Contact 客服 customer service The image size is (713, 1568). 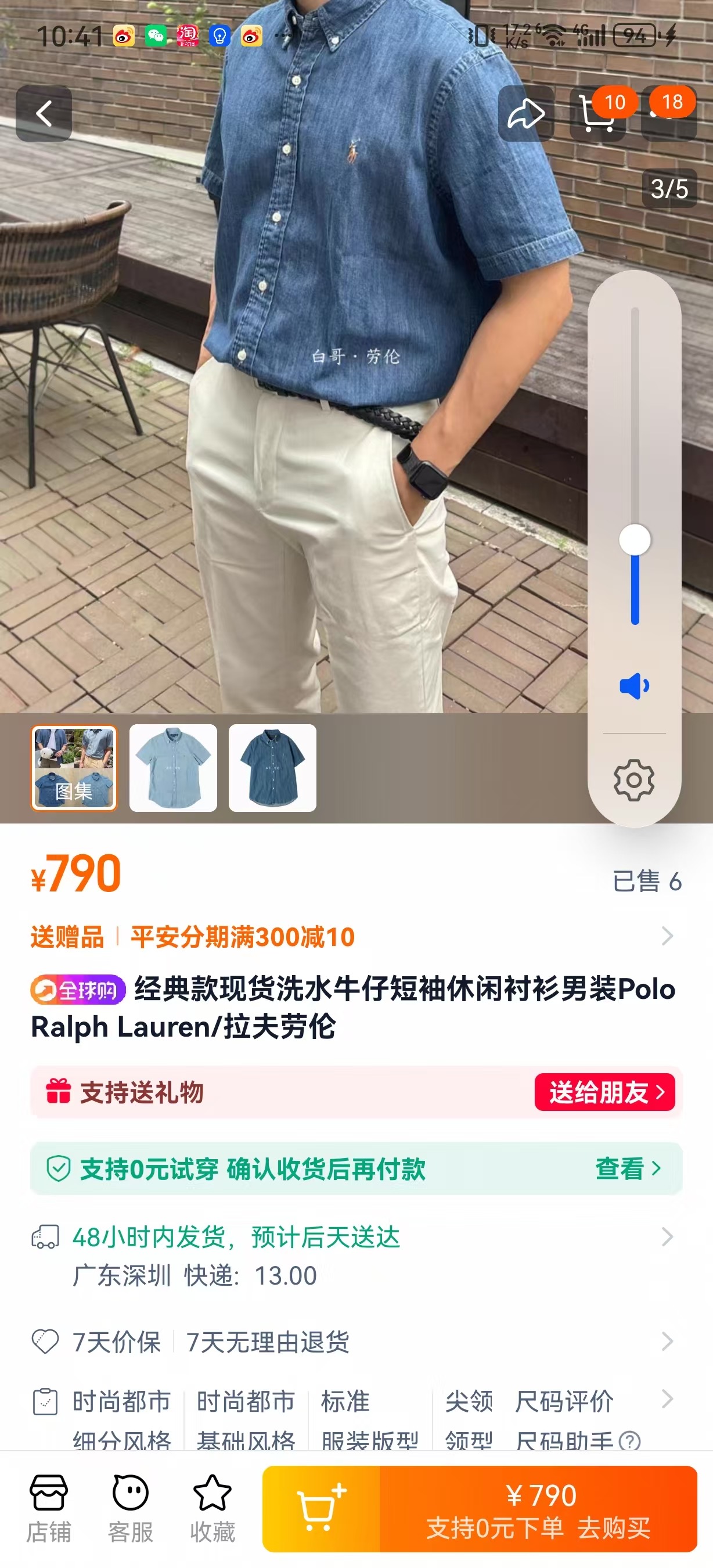[130, 1508]
